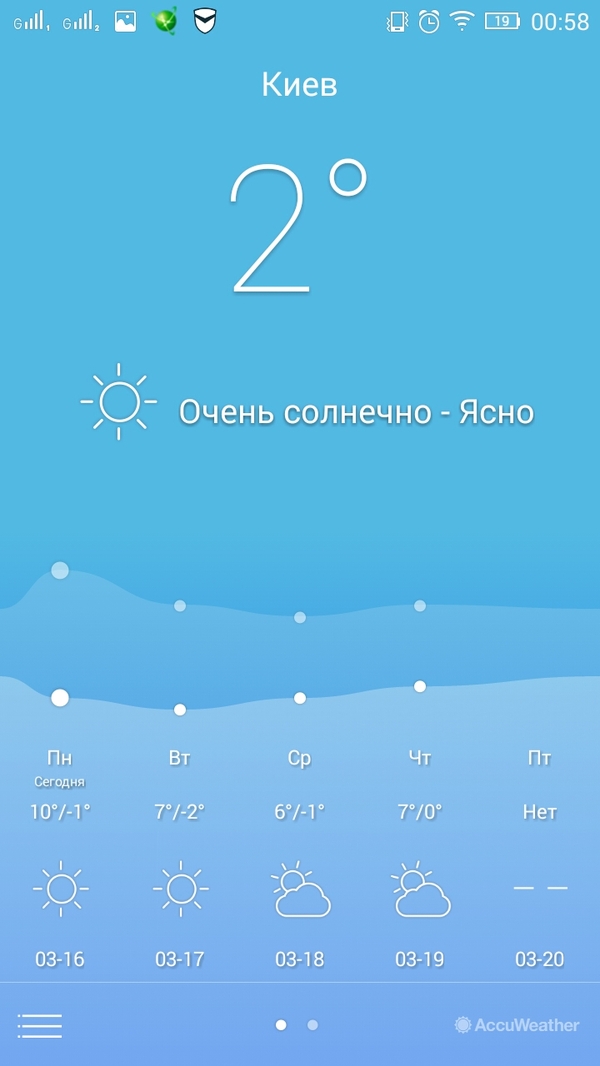Go to the second page indicator dot

coord(313,1025)
